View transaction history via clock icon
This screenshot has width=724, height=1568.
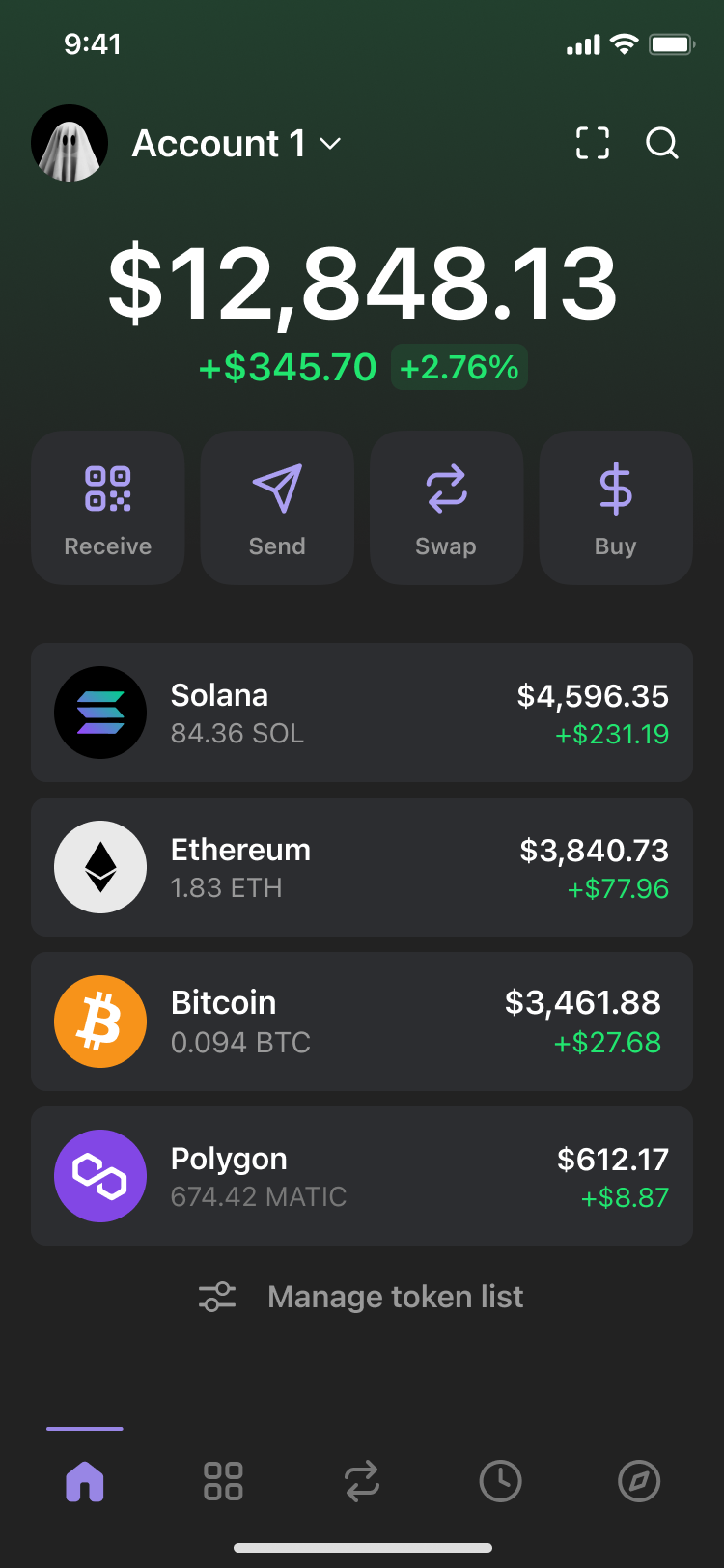[x=499, y=1480]
